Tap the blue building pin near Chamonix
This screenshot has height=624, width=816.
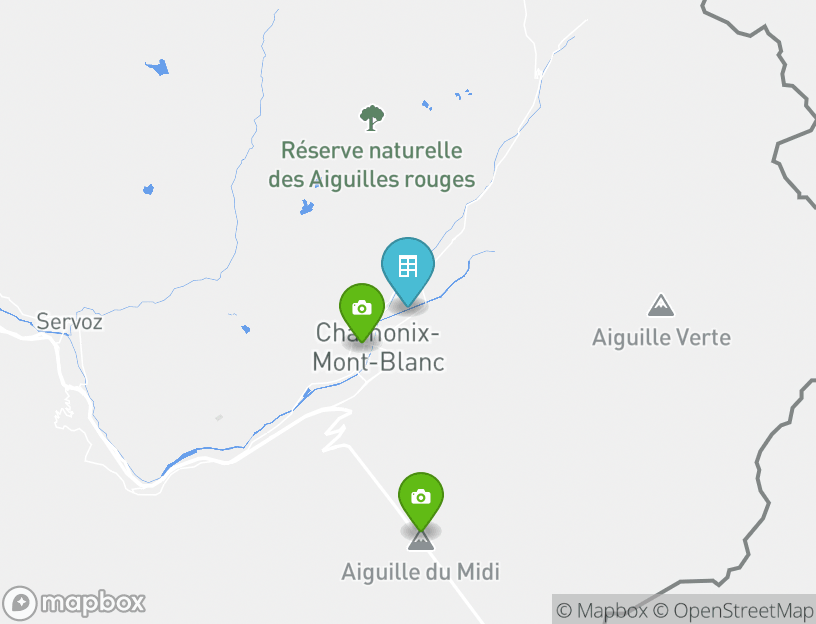[407, 267]
